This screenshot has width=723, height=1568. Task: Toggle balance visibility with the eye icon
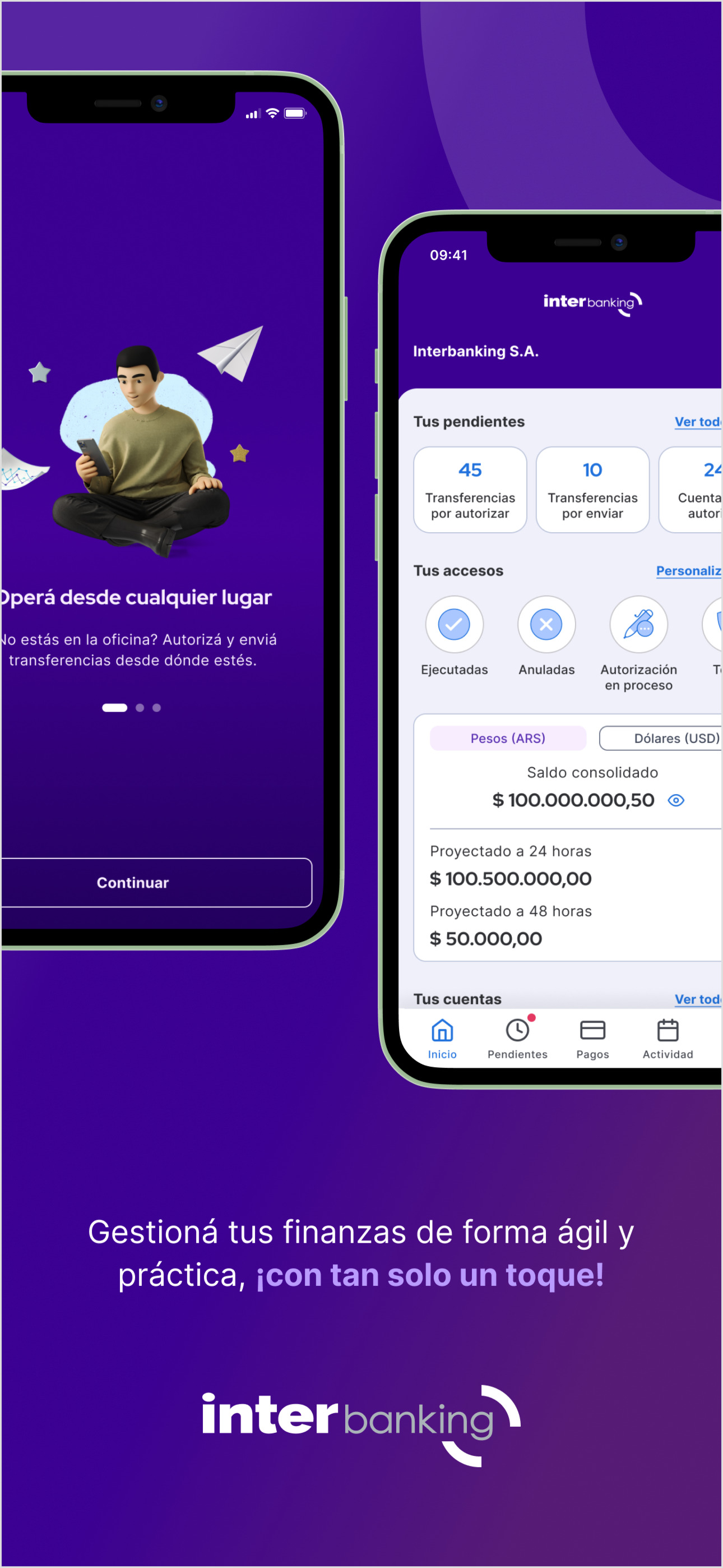(676, 800)
